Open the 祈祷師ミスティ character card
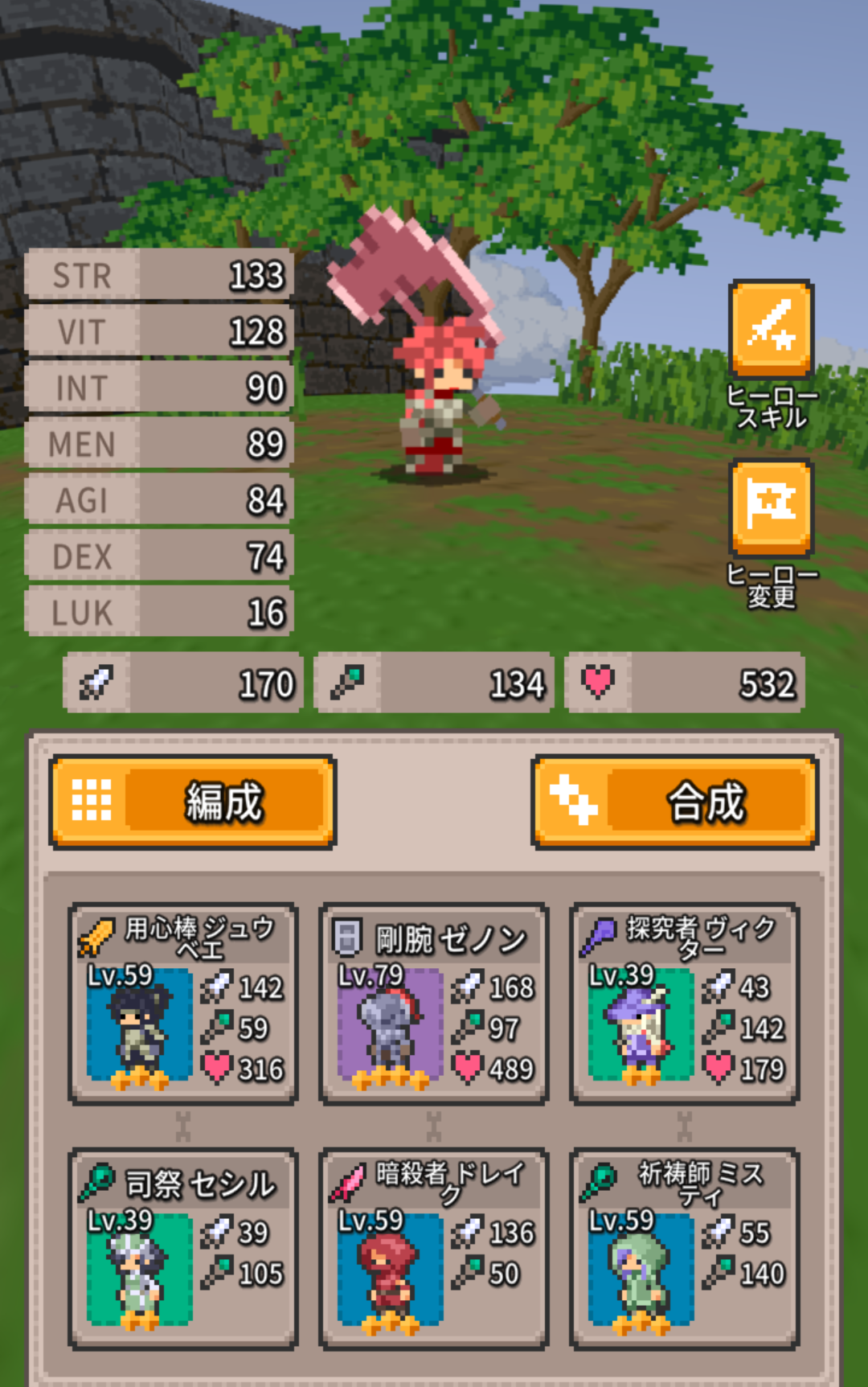The width and height of the screenshot is (868, 1387). point(684,1249)
